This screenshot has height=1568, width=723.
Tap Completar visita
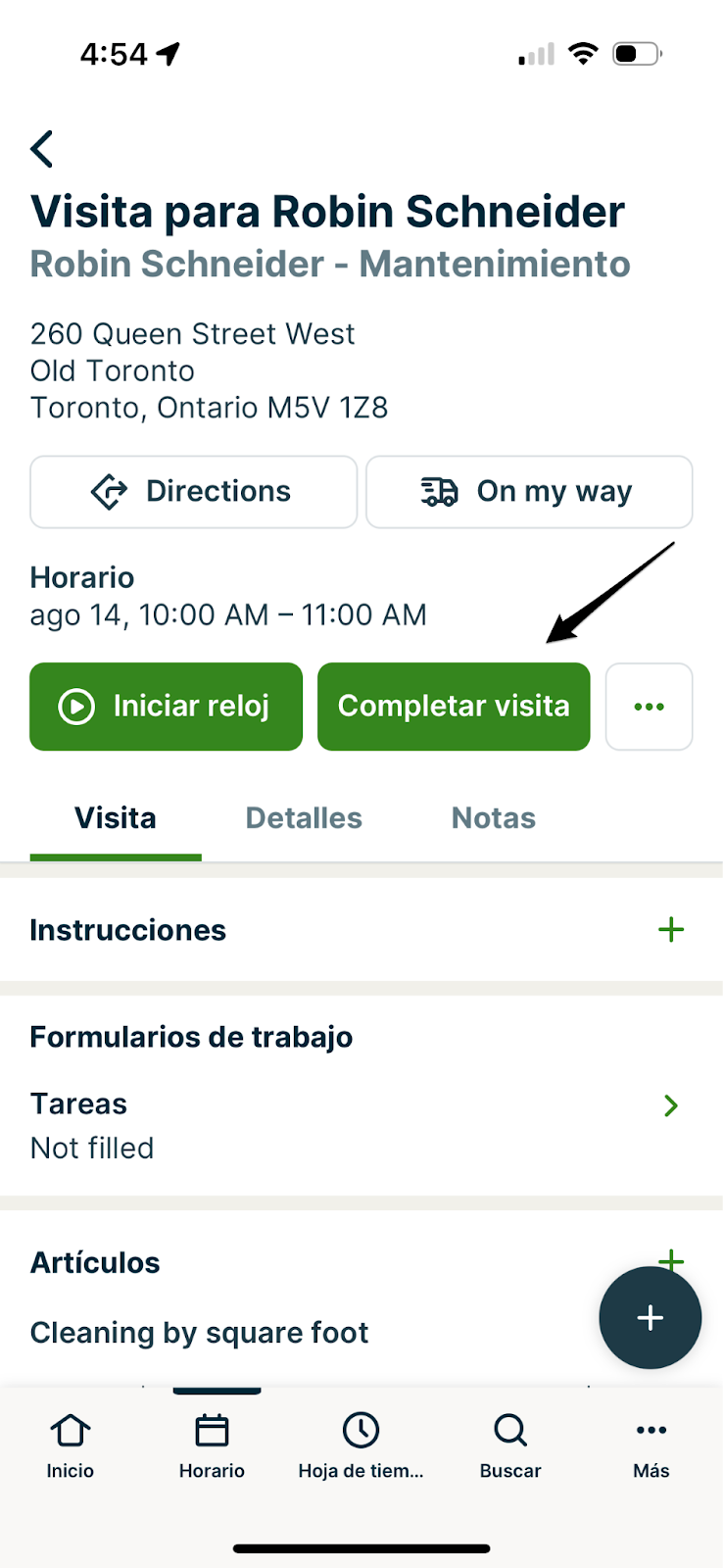click(x=454, y=707)
